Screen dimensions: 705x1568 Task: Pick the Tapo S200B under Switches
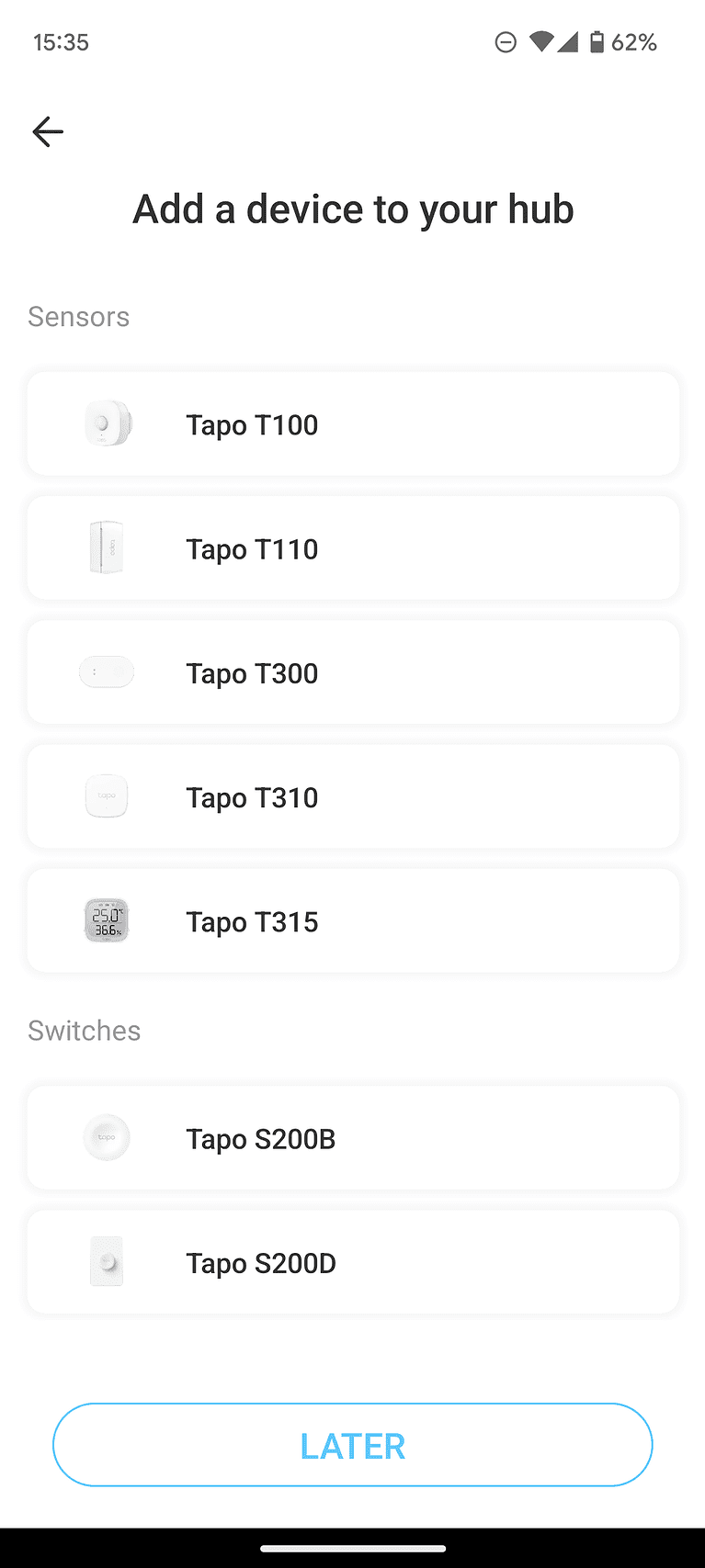pyautogui.click(x=352, y=1137)
